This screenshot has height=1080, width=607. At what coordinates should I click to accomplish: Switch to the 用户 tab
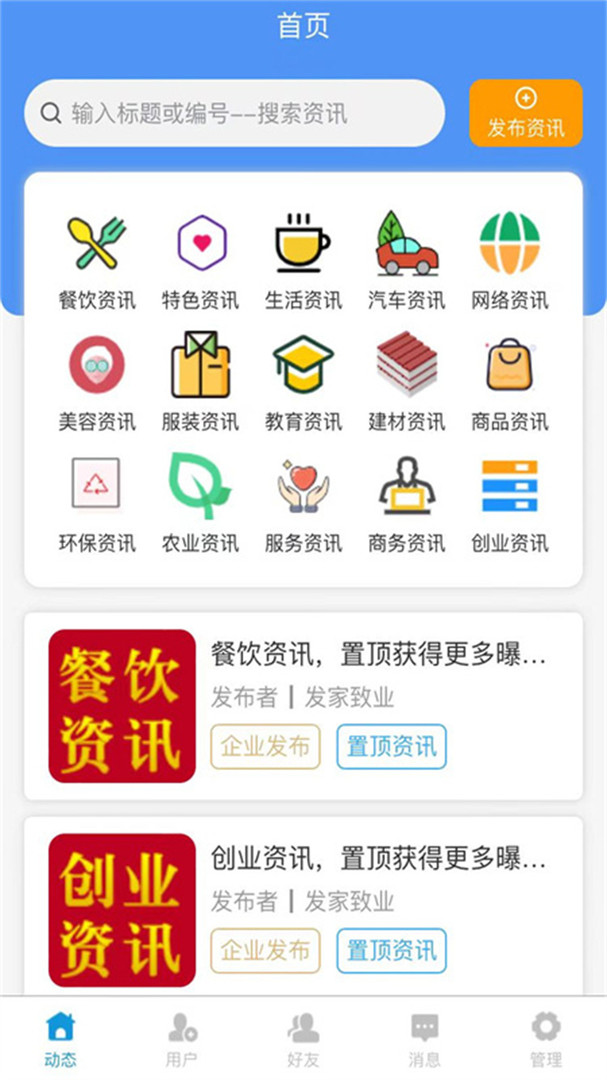pos(181,1039)
